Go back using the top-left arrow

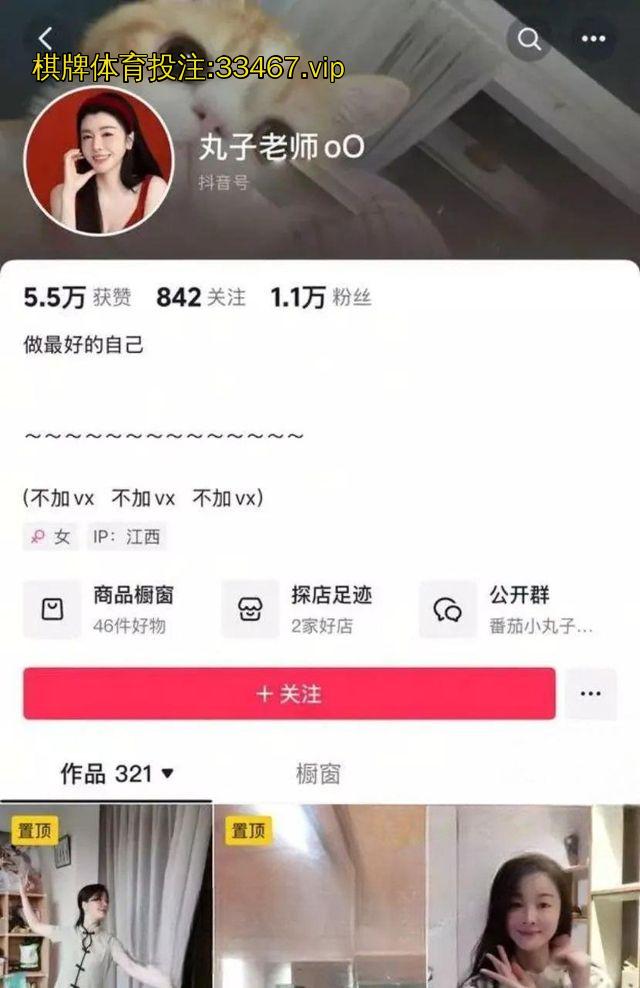click(45, 39)
